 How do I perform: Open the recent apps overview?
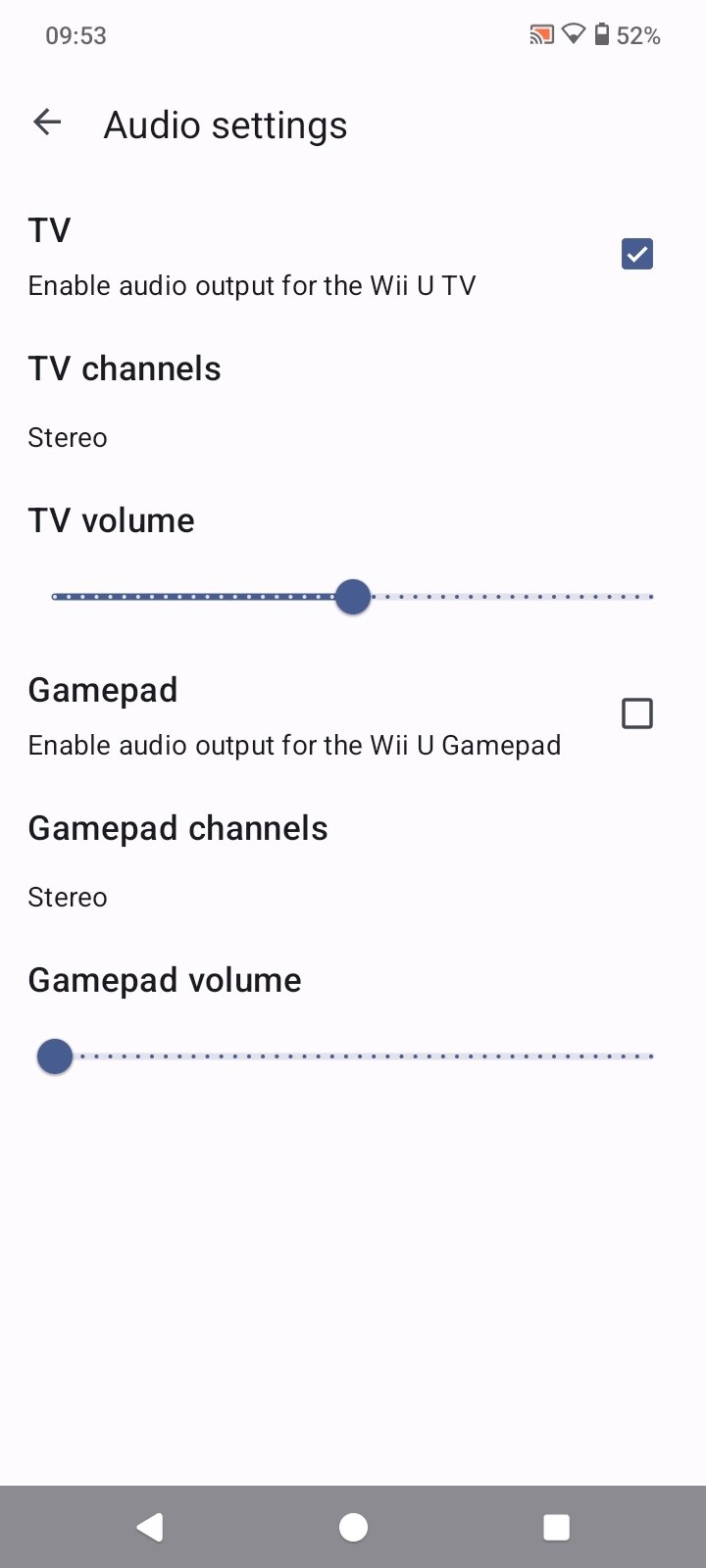pos(556,1527)
